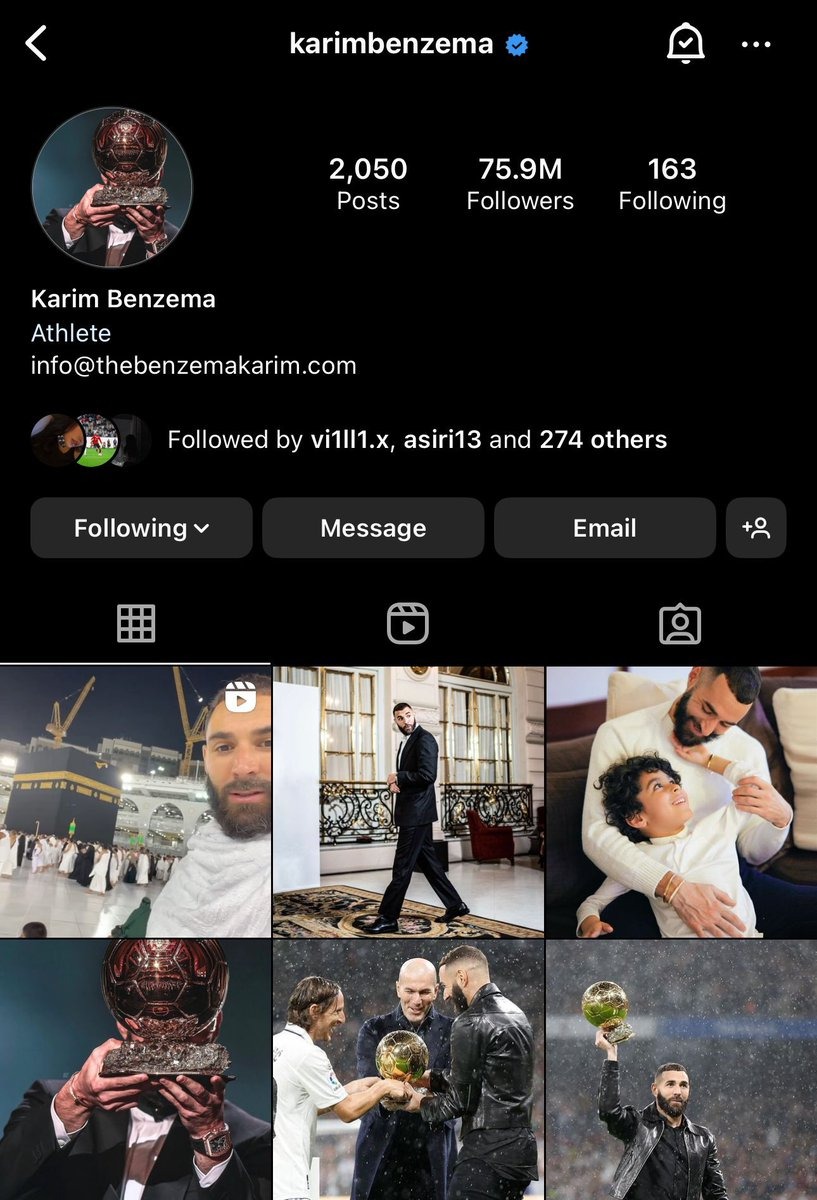This screenshot has width=817, height=1200.
Task: Open the black suit walking post
Action: [x=408, y=802]
